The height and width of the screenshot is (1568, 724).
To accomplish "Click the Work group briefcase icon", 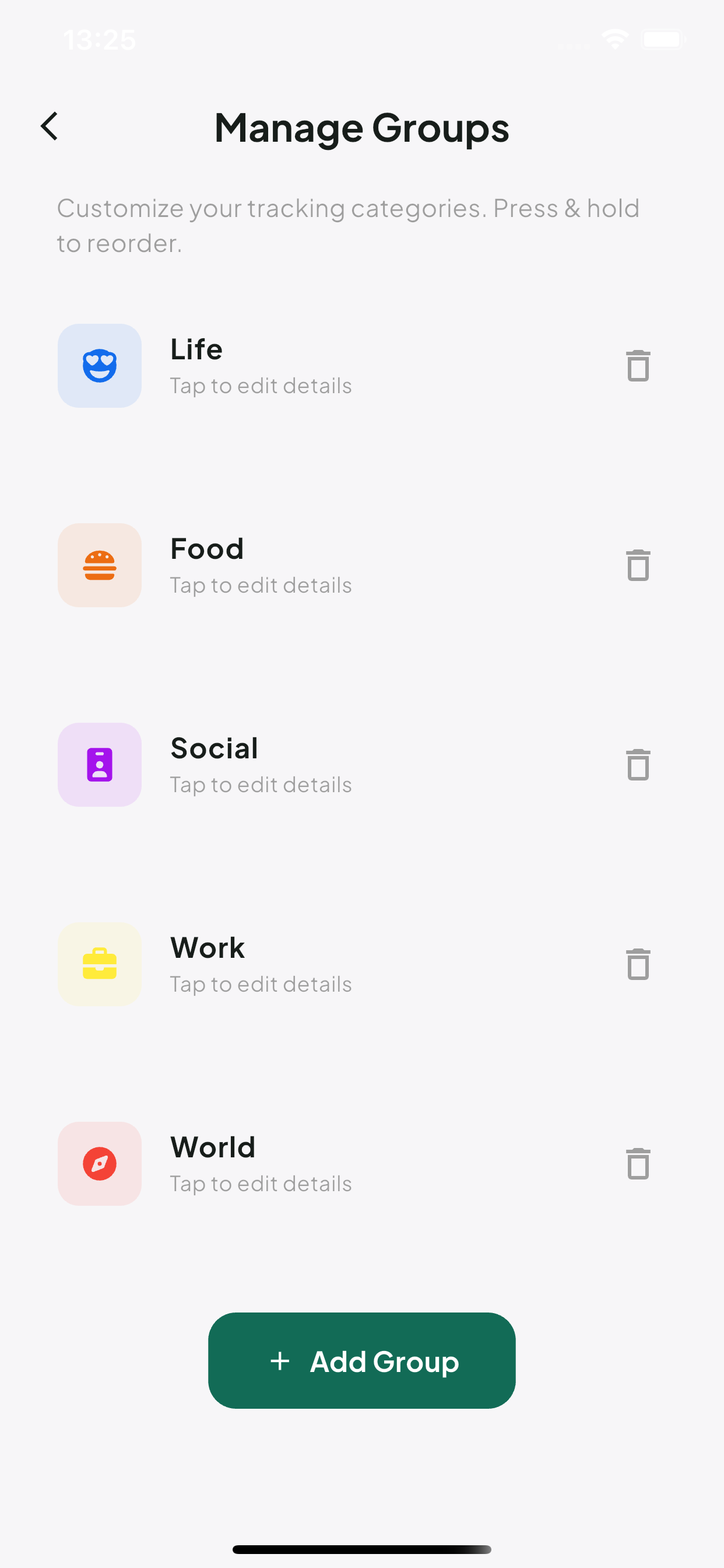I will pyautogui.click(x=99, y=964).
